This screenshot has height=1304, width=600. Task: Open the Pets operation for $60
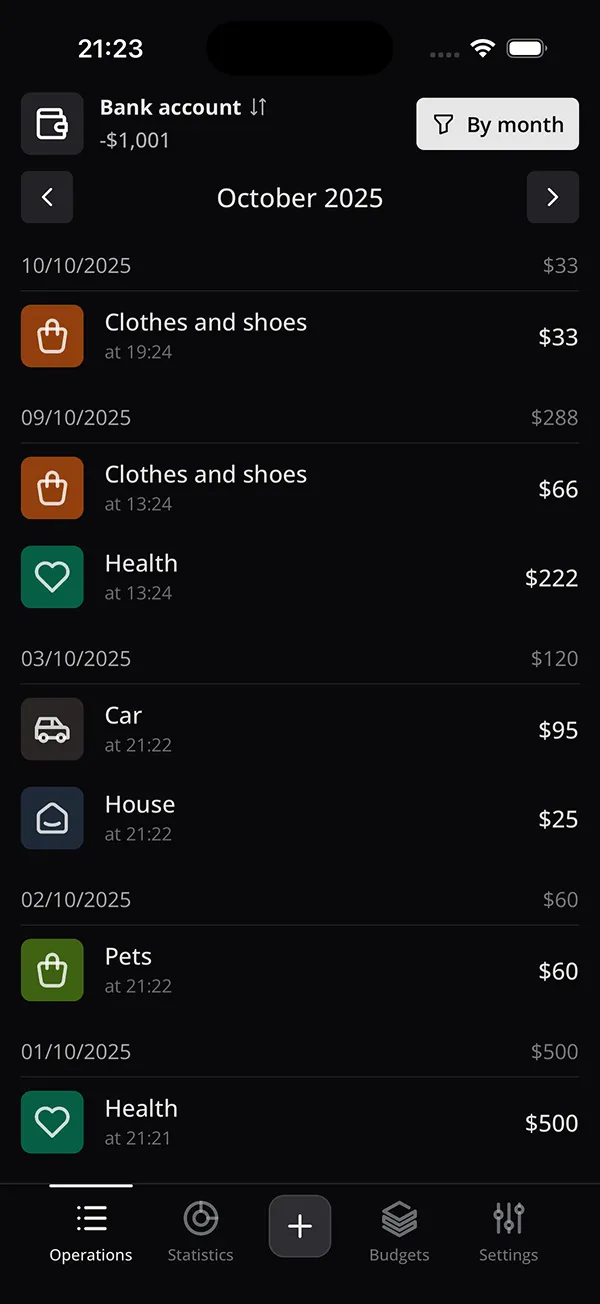(x=300, y=970)
